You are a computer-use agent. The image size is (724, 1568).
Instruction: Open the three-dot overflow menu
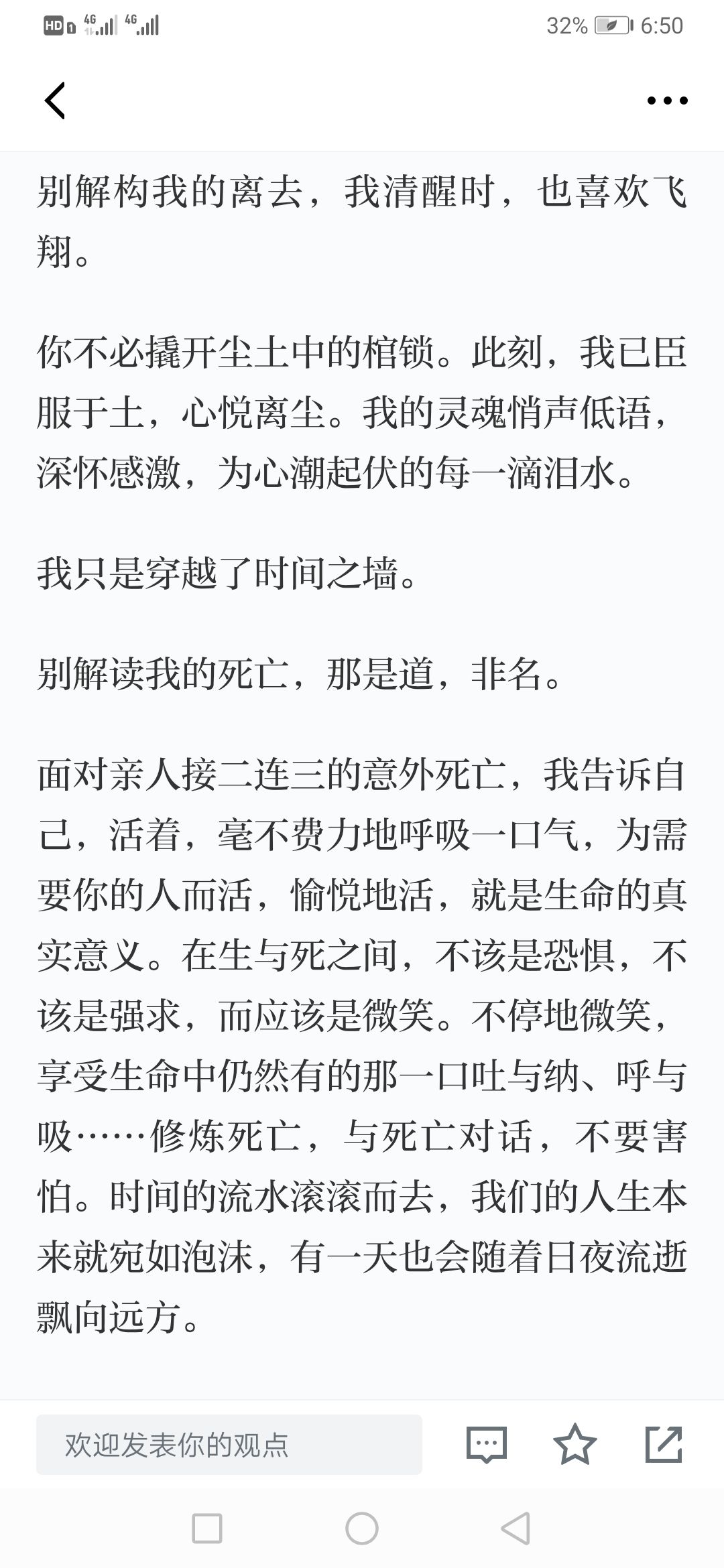coord(667,101)
